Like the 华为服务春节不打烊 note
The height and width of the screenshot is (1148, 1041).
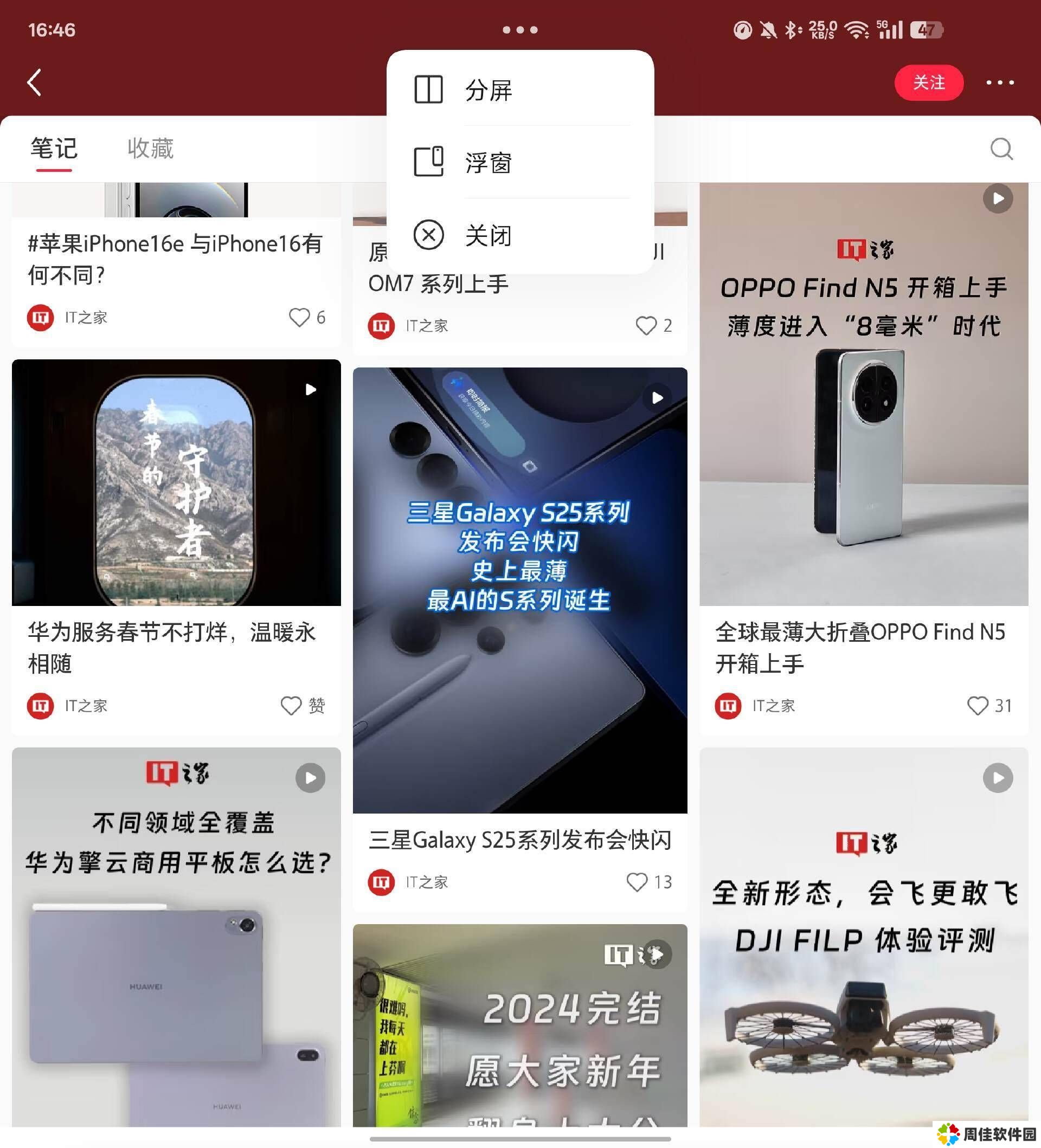pyautogui.click(x=292, y=706)
